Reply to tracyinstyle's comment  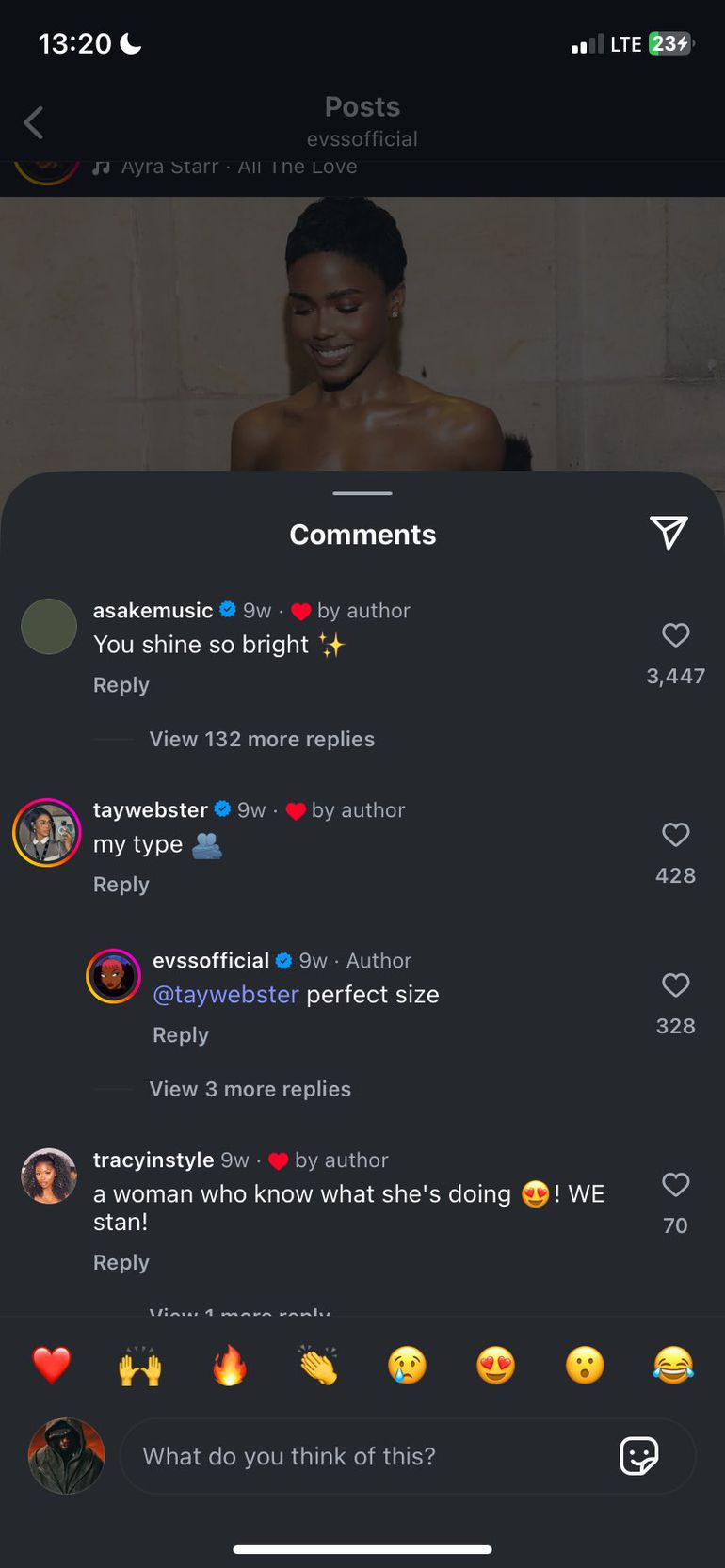point(121,1263)
